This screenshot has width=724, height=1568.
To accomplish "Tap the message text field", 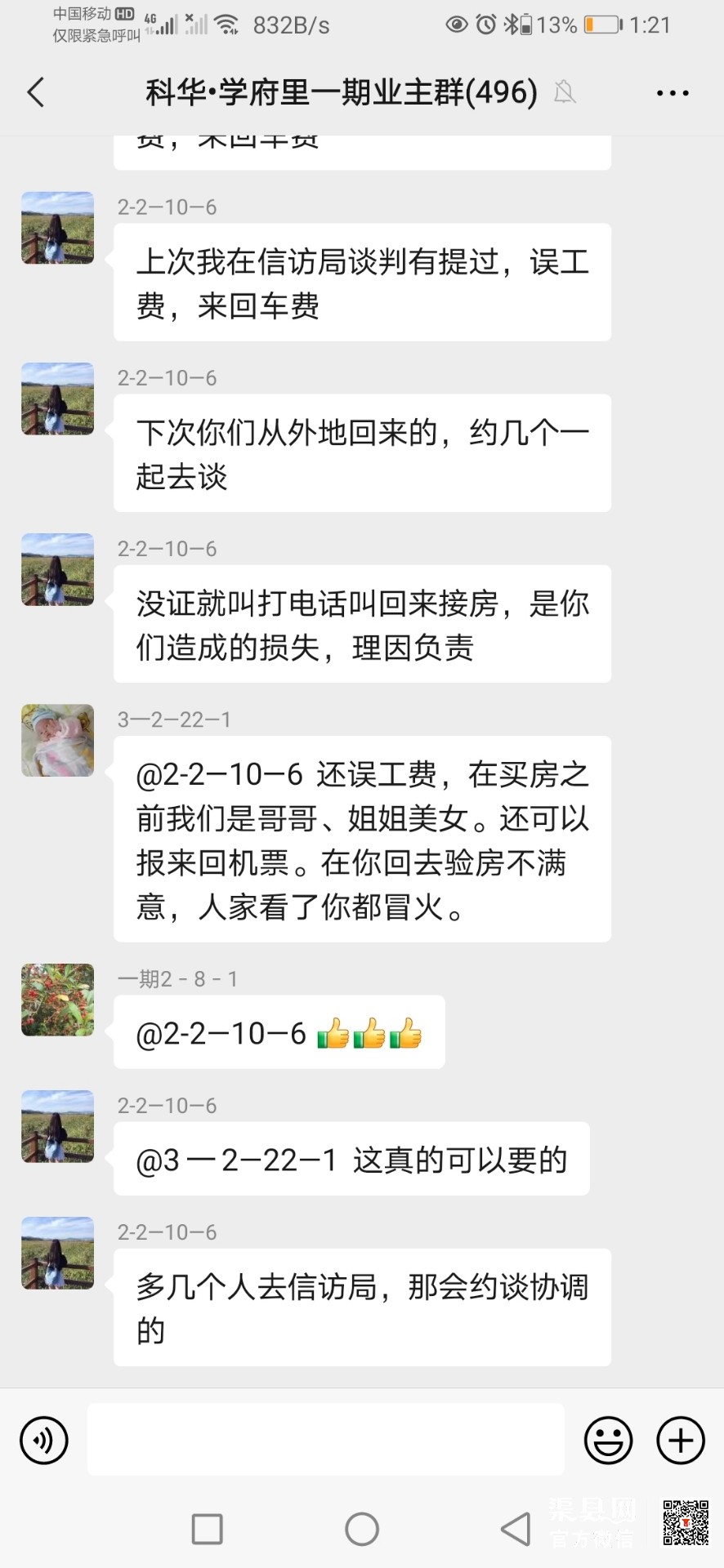I will (325, 1440).
